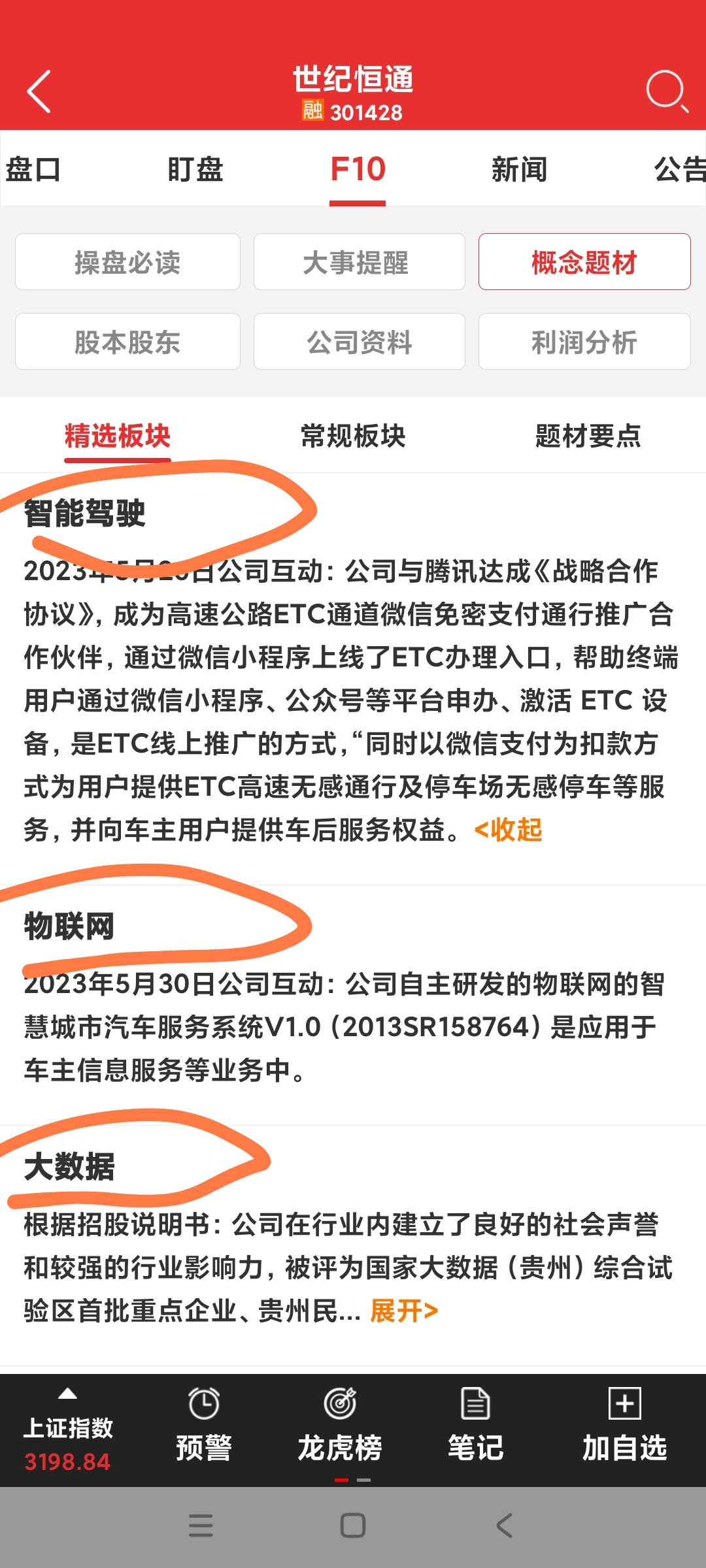Collapse the 智能驾驶 description with 收起

[509, 830]
